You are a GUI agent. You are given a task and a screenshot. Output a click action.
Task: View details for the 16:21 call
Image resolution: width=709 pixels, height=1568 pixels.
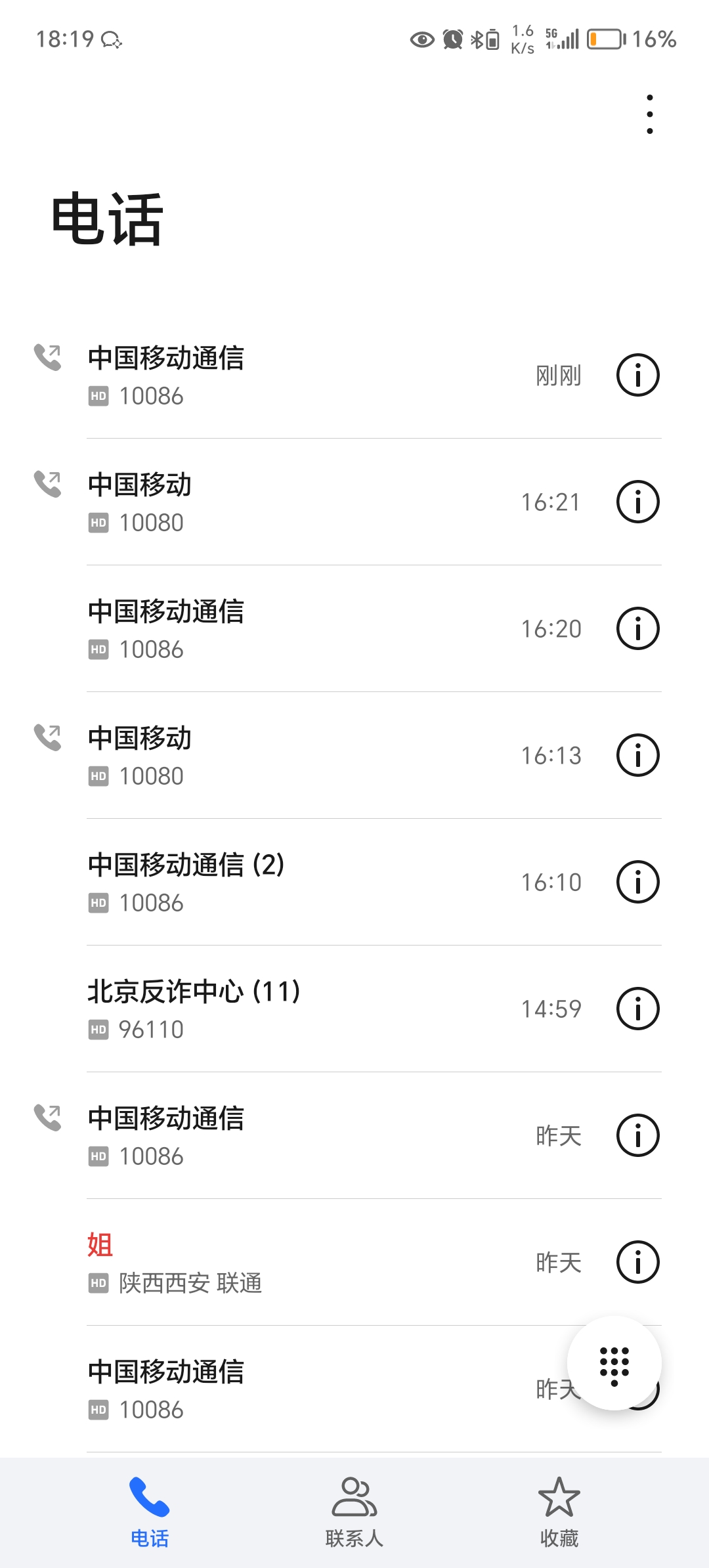coord(637,502)
